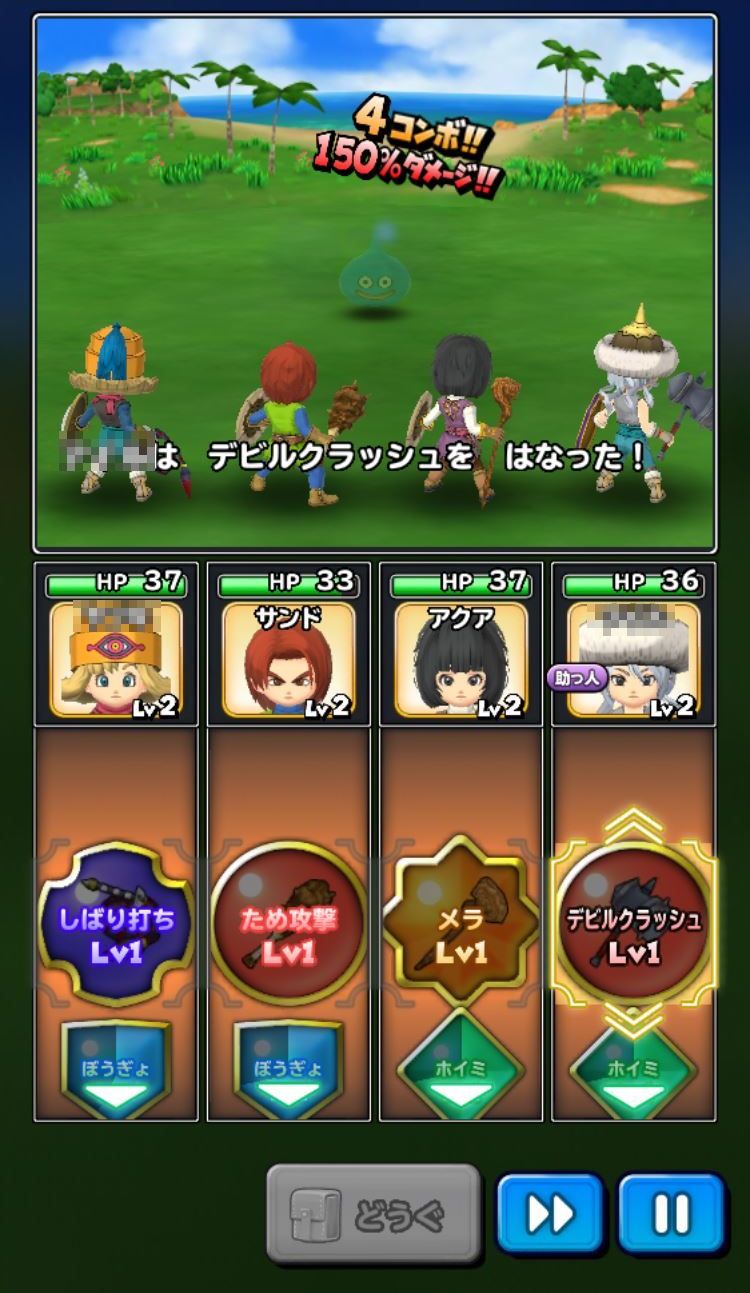This screenshot has width=750, height=1293.
Task: Open the どうぐ items menu
Action: [374, 1214]
